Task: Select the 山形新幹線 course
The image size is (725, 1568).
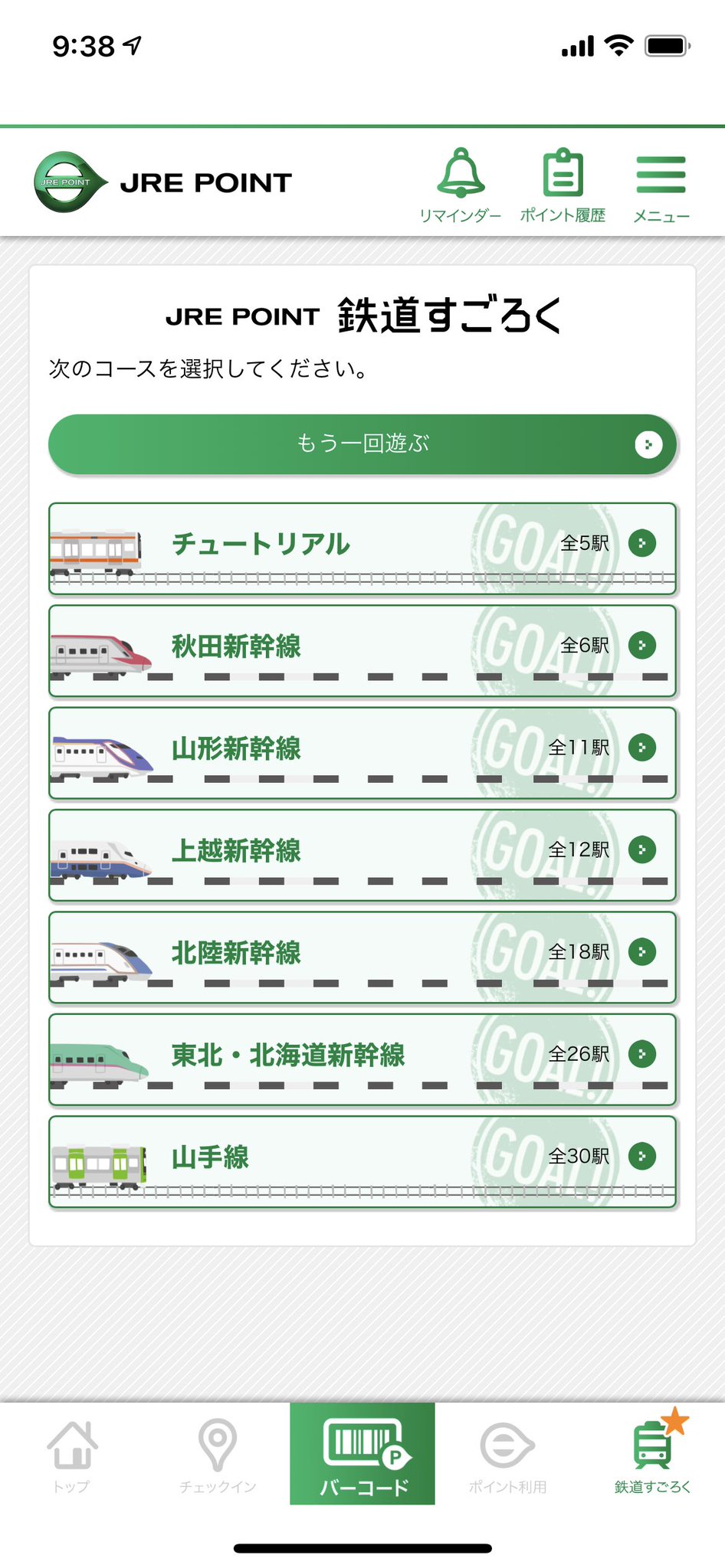Action: tap(362, 753)
